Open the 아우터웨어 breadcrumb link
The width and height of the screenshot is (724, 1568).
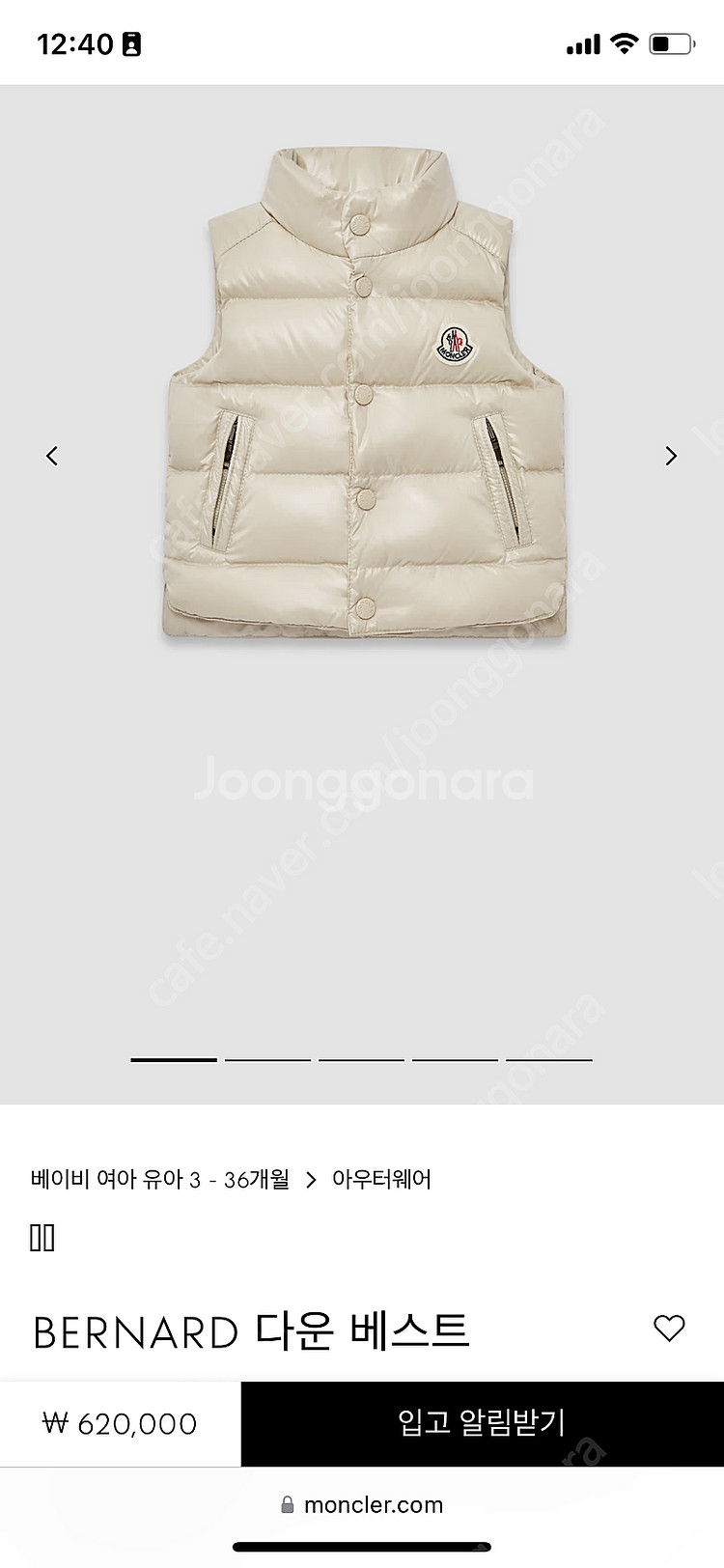tap(381, 1179)
